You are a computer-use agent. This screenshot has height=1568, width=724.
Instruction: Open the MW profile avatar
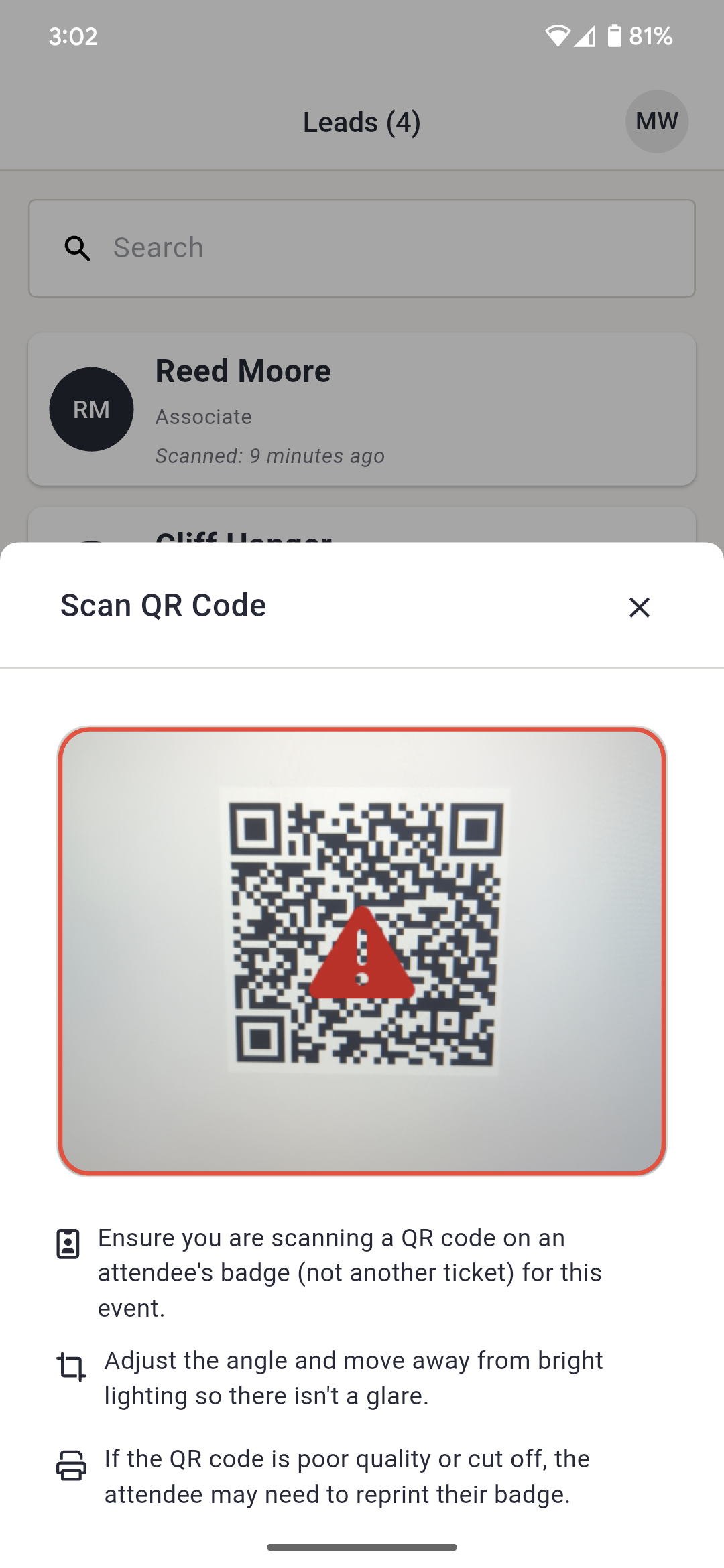point(656,121)
